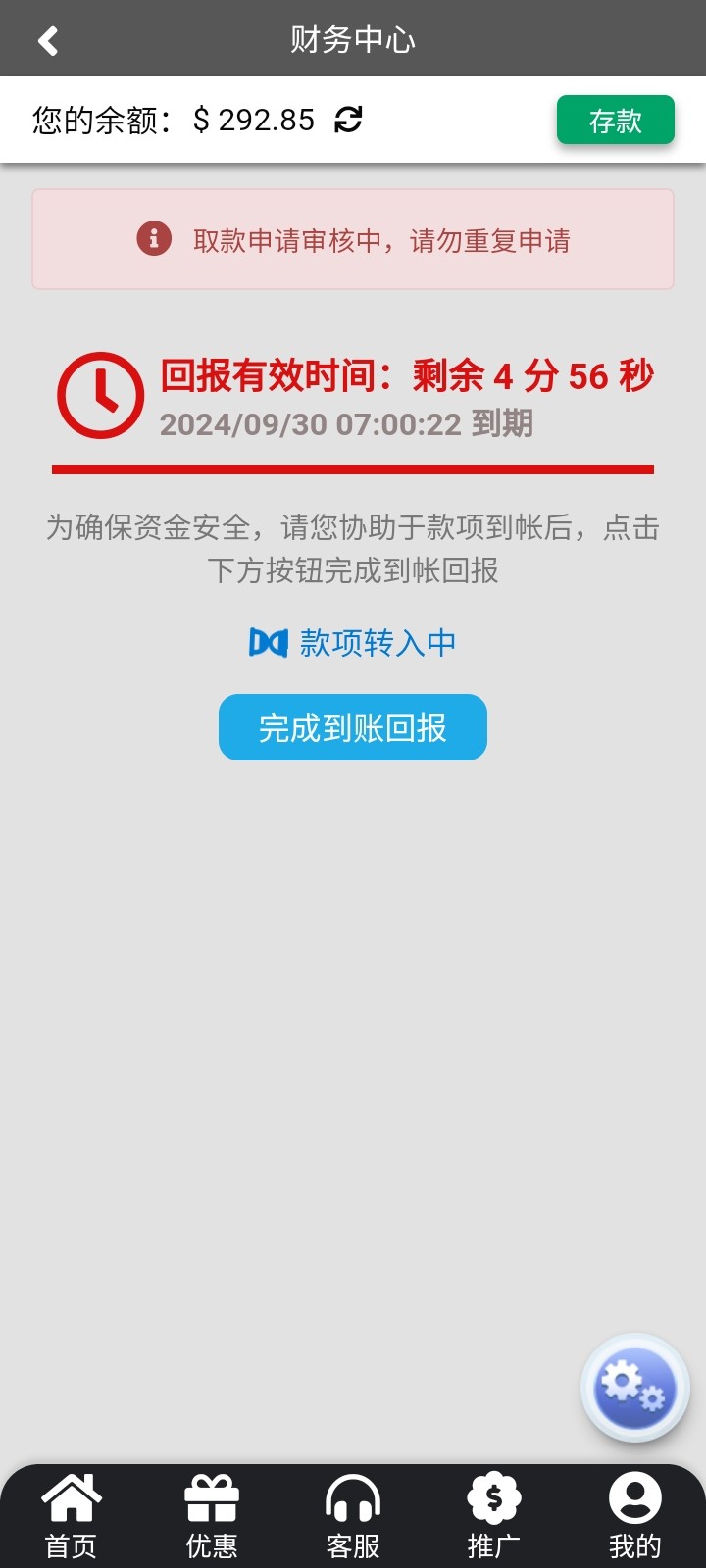This screenshot has width=706, height=1568.
Task: Open the floating gear settings button
Action: tap(634, 1387)
